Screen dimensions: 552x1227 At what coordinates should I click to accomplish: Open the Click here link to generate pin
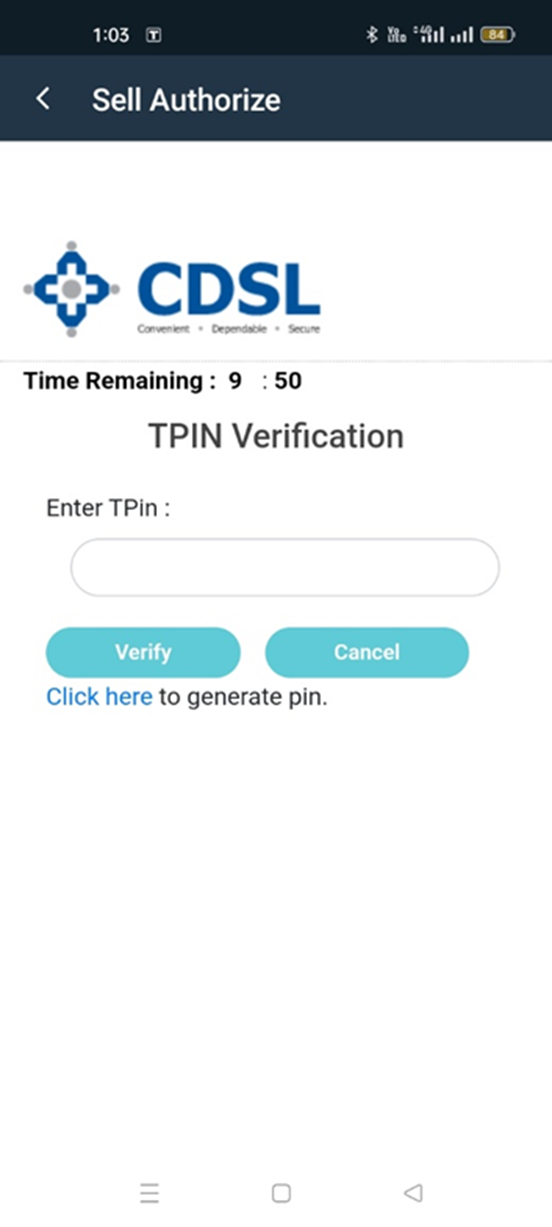coord(99,697)
